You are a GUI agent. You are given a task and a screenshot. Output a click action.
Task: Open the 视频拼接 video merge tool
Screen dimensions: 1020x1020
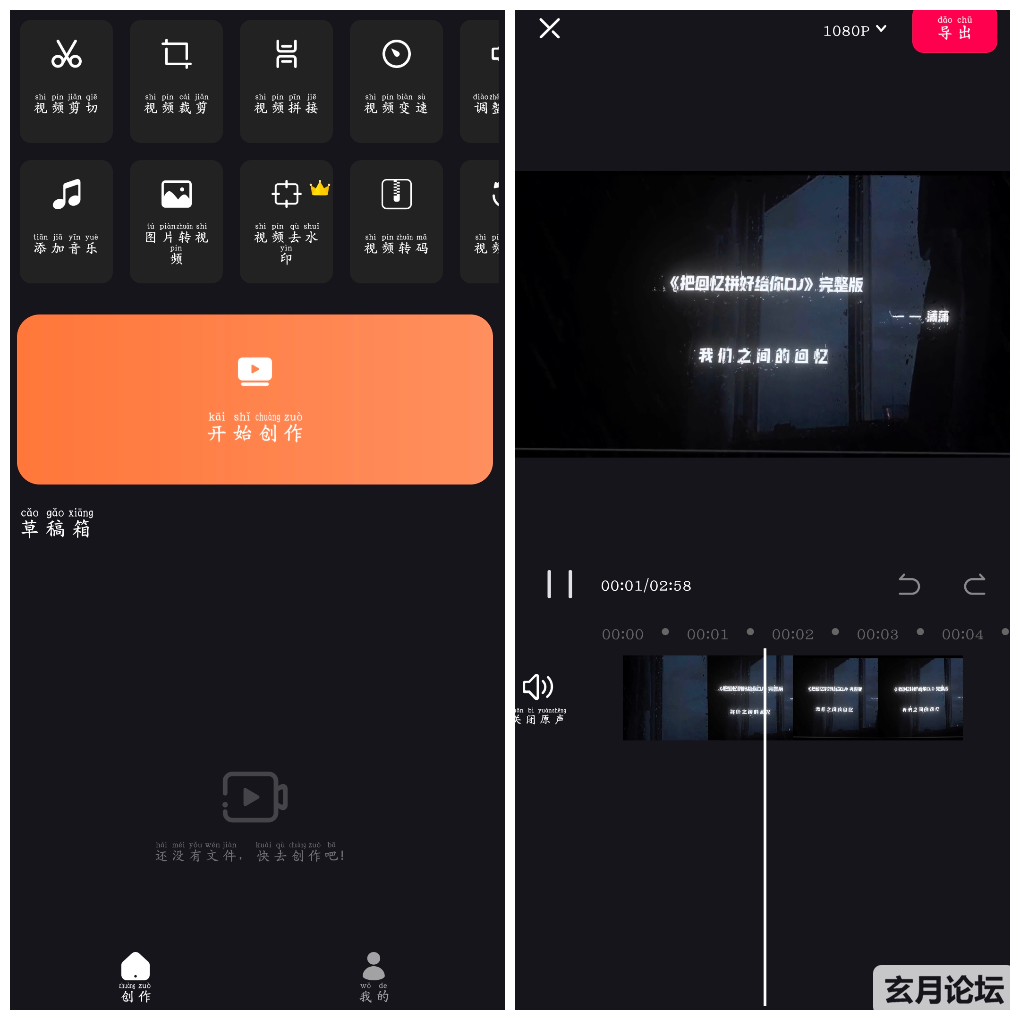click(286, 80)
